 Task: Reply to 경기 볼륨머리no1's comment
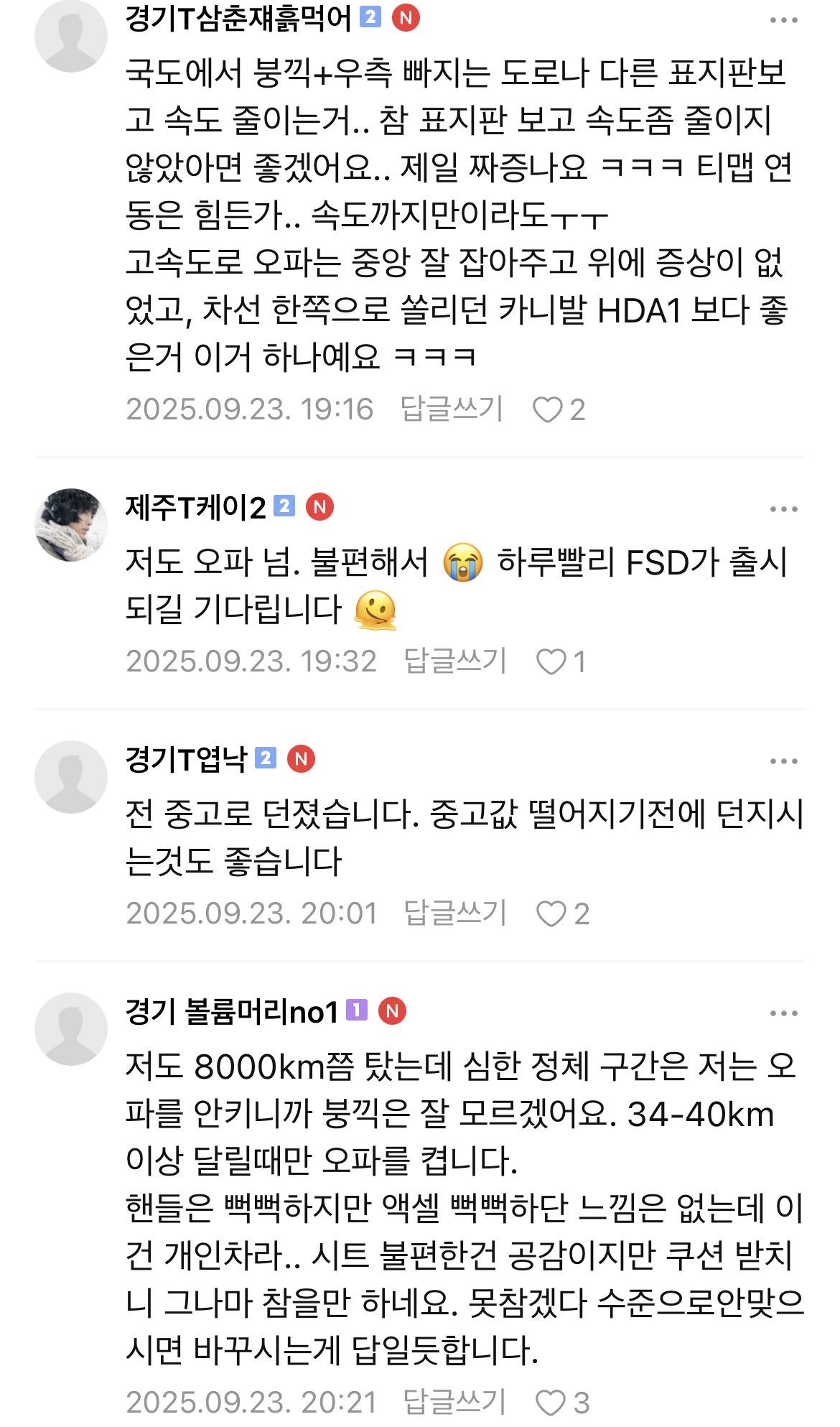[x=455, y=1401]
